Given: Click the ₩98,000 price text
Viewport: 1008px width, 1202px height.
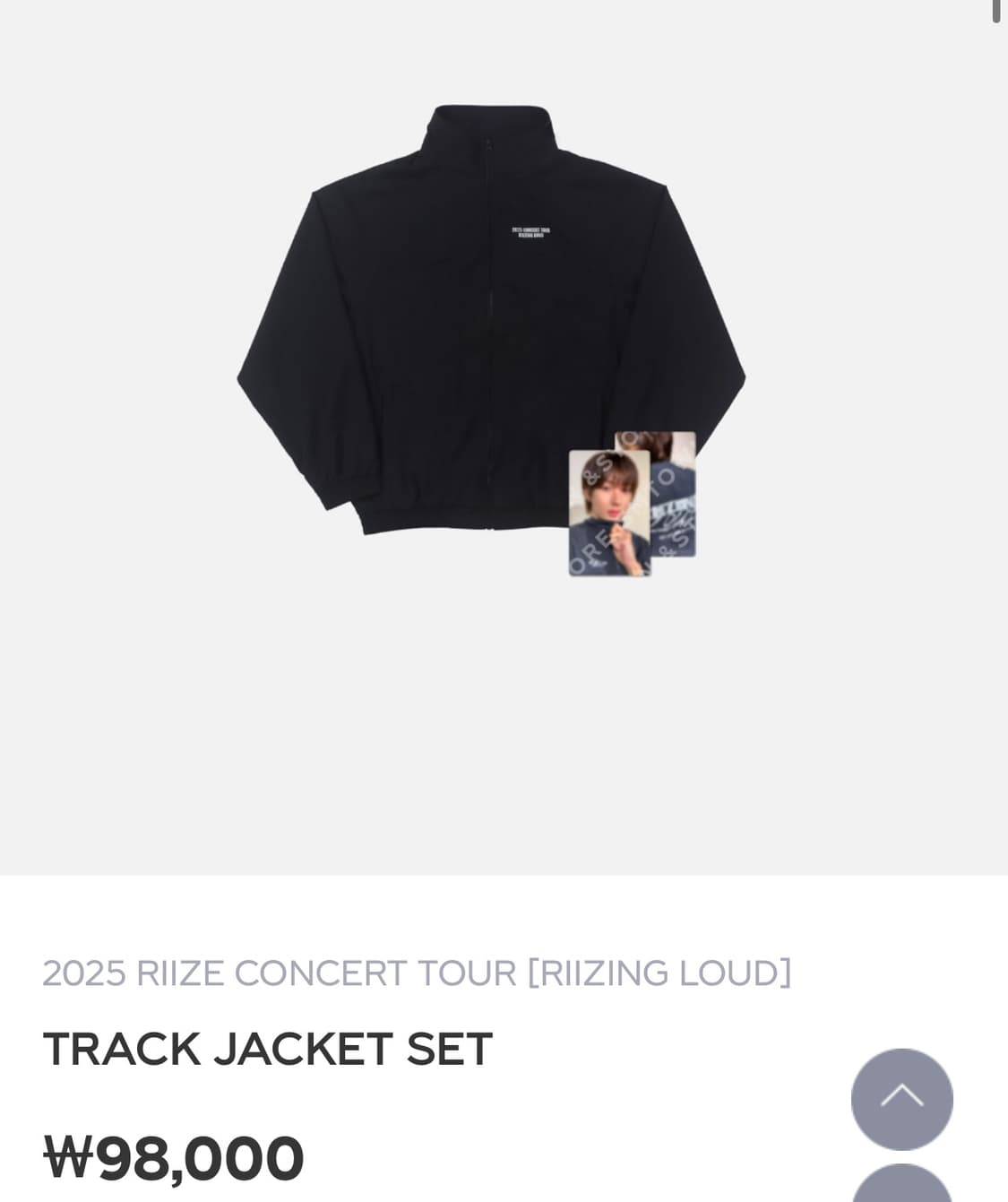Looking at the screenshot, I should (x=173, y=1157).
